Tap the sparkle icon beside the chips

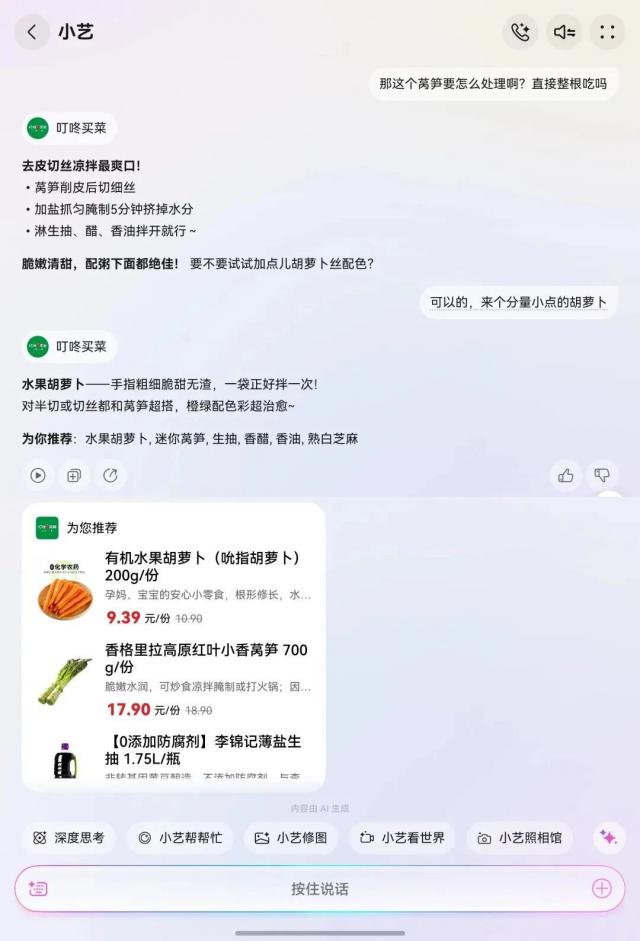pos(607,838)
